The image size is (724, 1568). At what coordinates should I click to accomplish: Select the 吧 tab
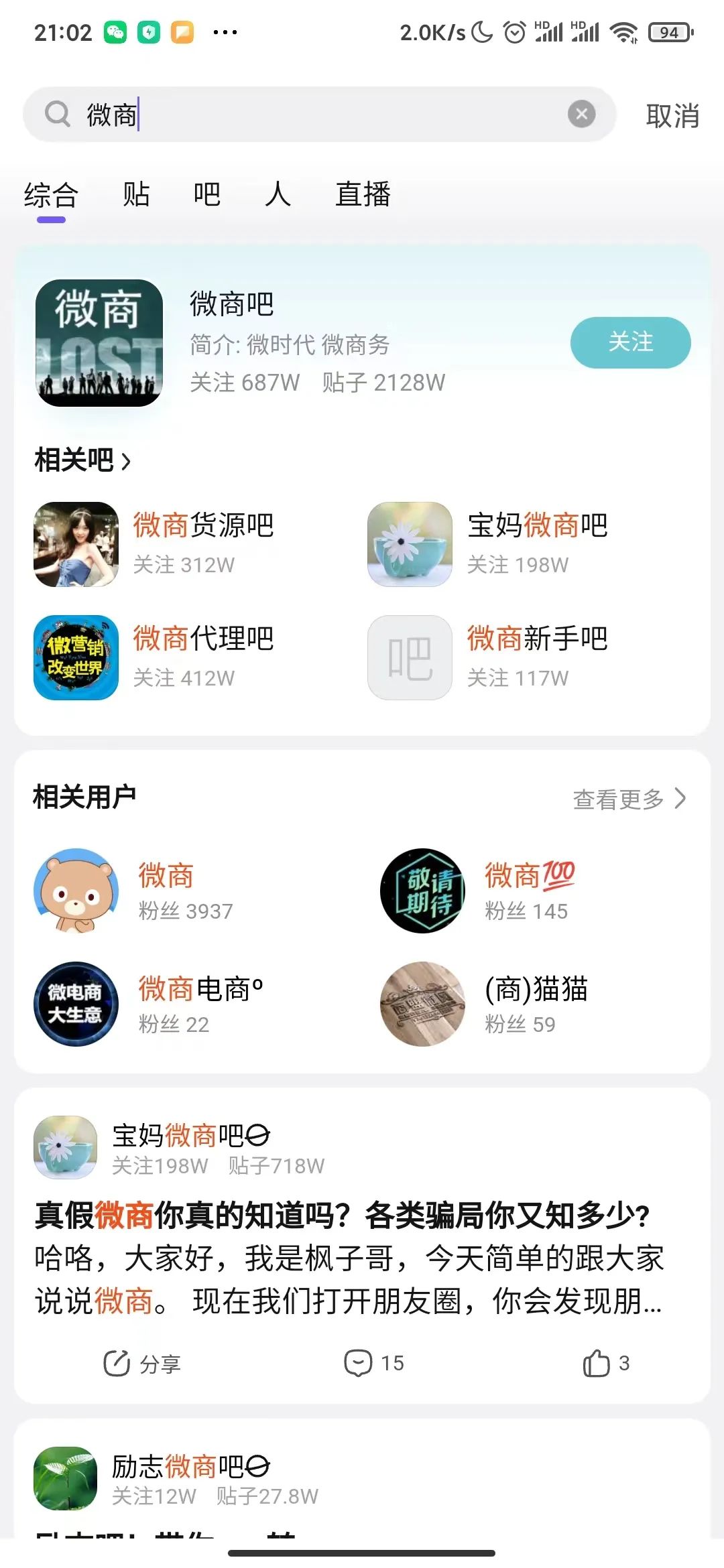click(x=207, y=194)
